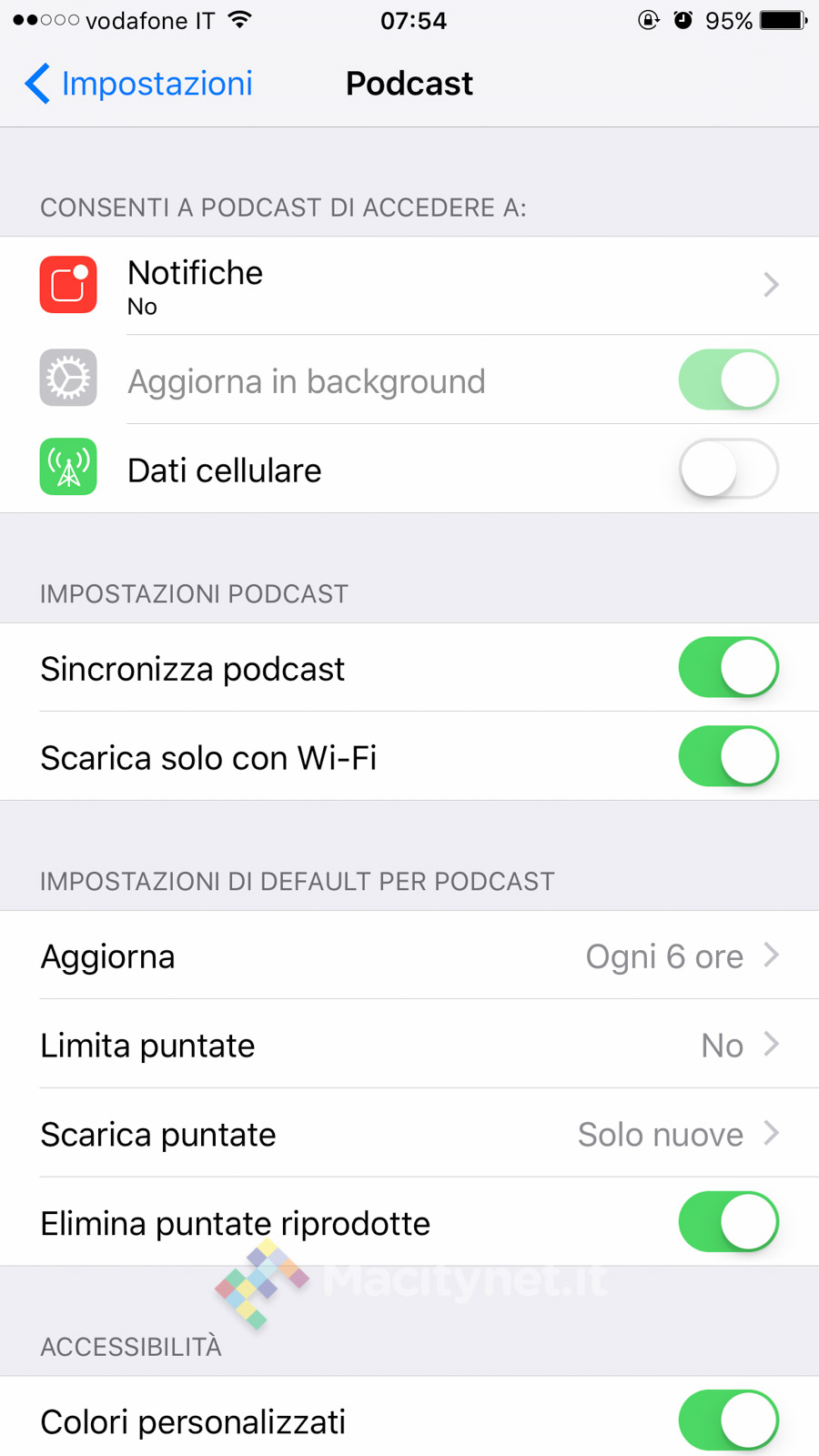Select the Scarica puntate row
Image resolution: width=819 pixels, height=1456 pixels.
tap(409, 1134)
